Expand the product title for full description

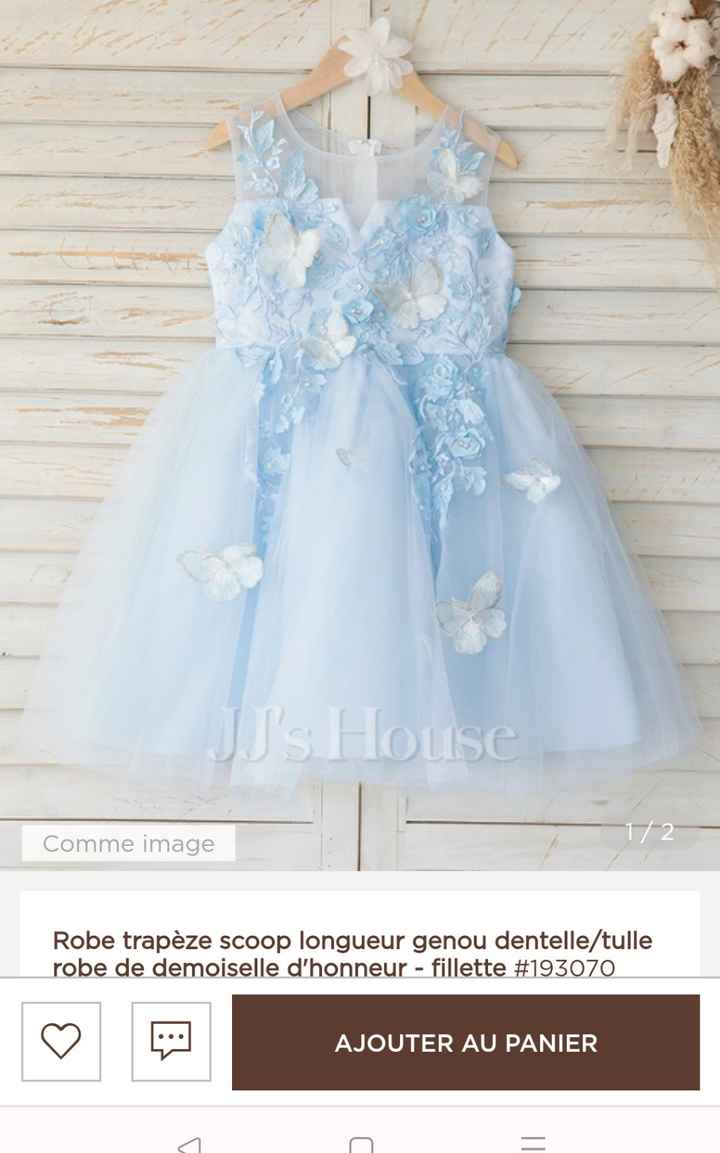point(352,952)
